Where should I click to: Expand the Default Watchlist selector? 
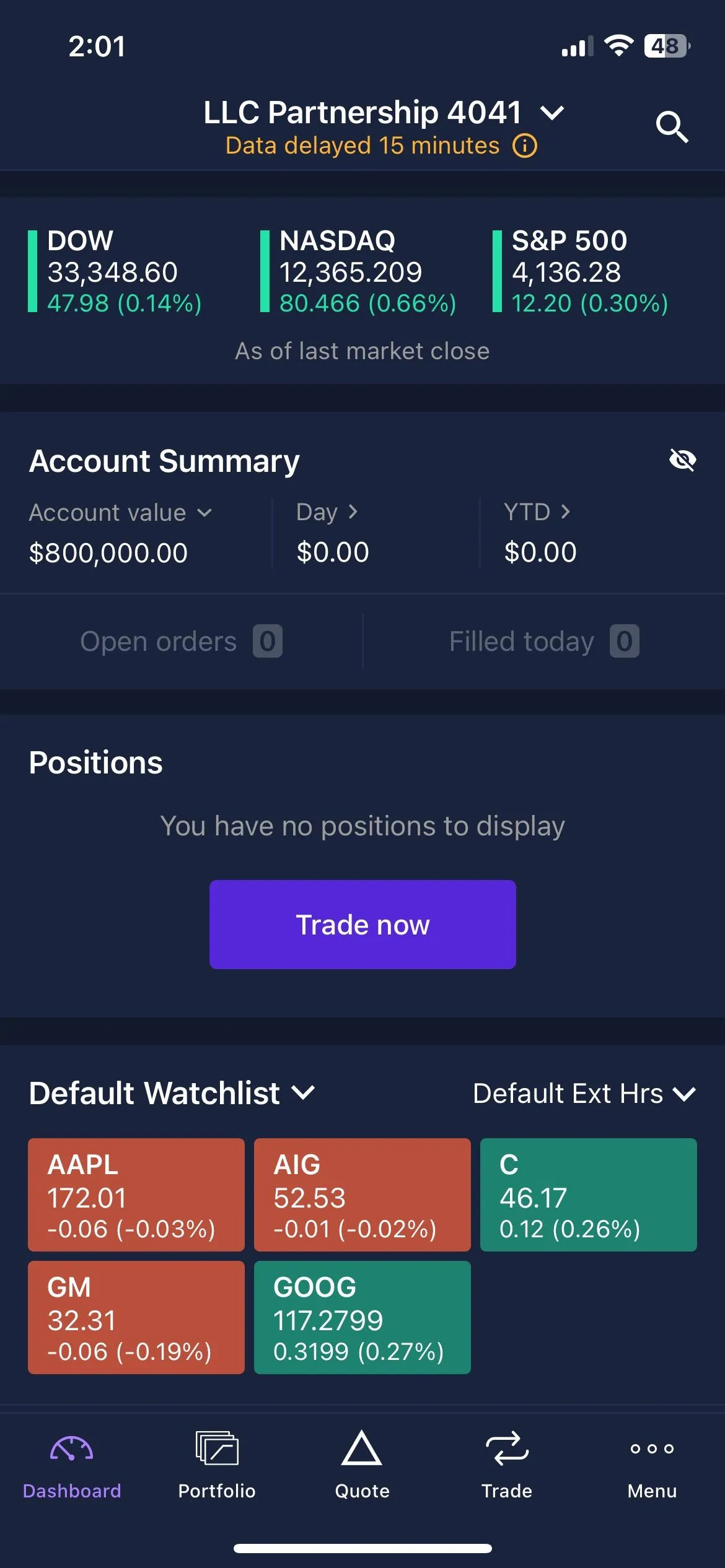pos(172,1093)
